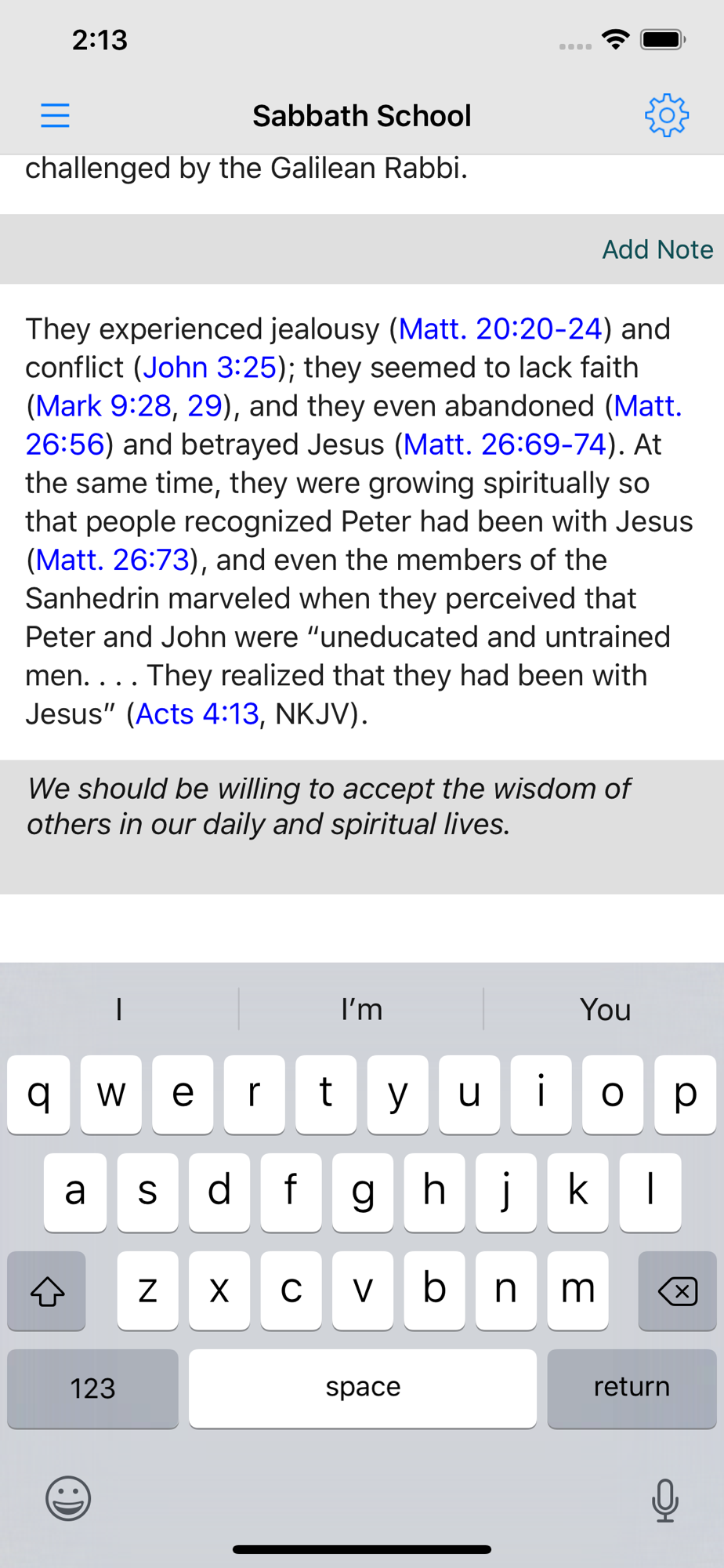Open the Matt. 20:20-24 verse link
This screenshot has height=1568, width=724.
[500, 328]
